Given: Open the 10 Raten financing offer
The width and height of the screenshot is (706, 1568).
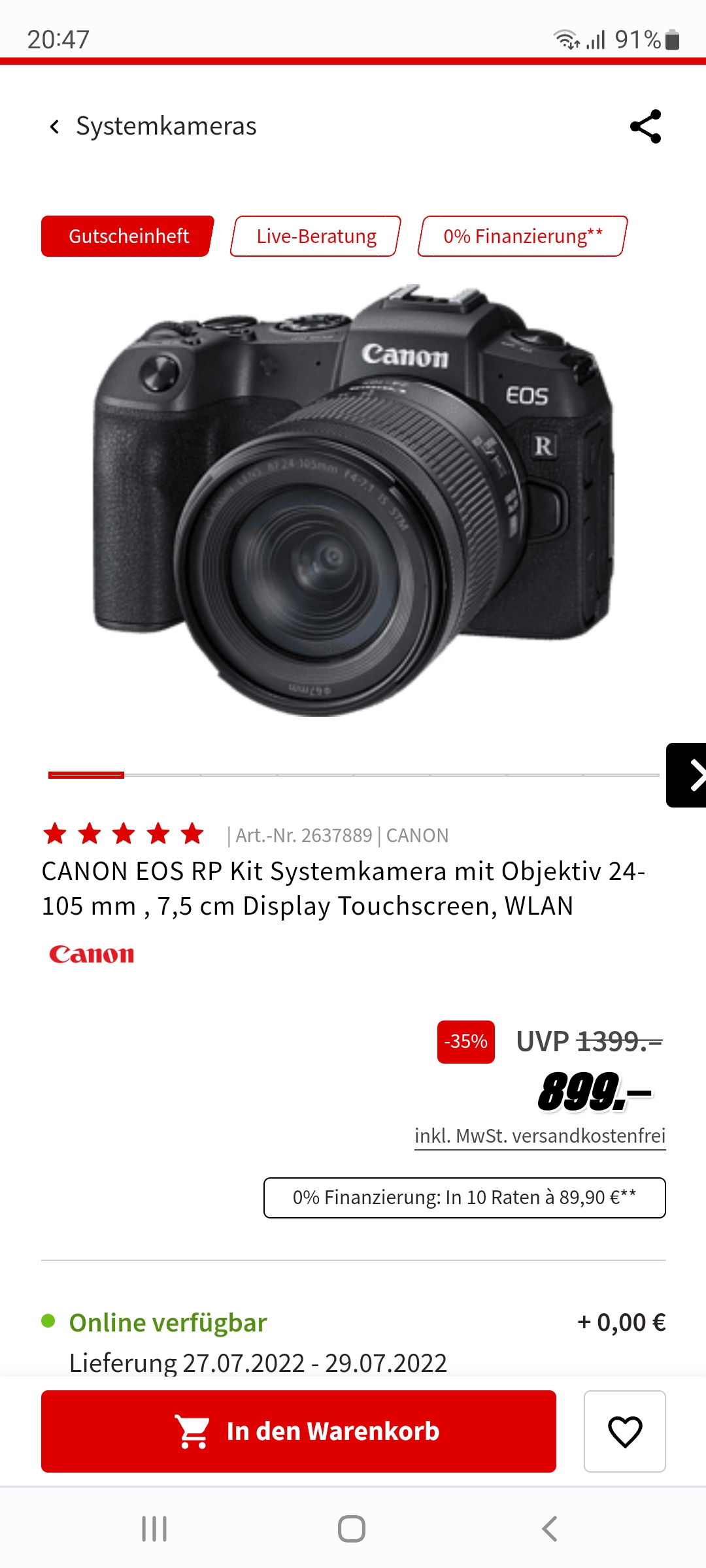Looking at the screenshot, I should (x=464, y=1198).
